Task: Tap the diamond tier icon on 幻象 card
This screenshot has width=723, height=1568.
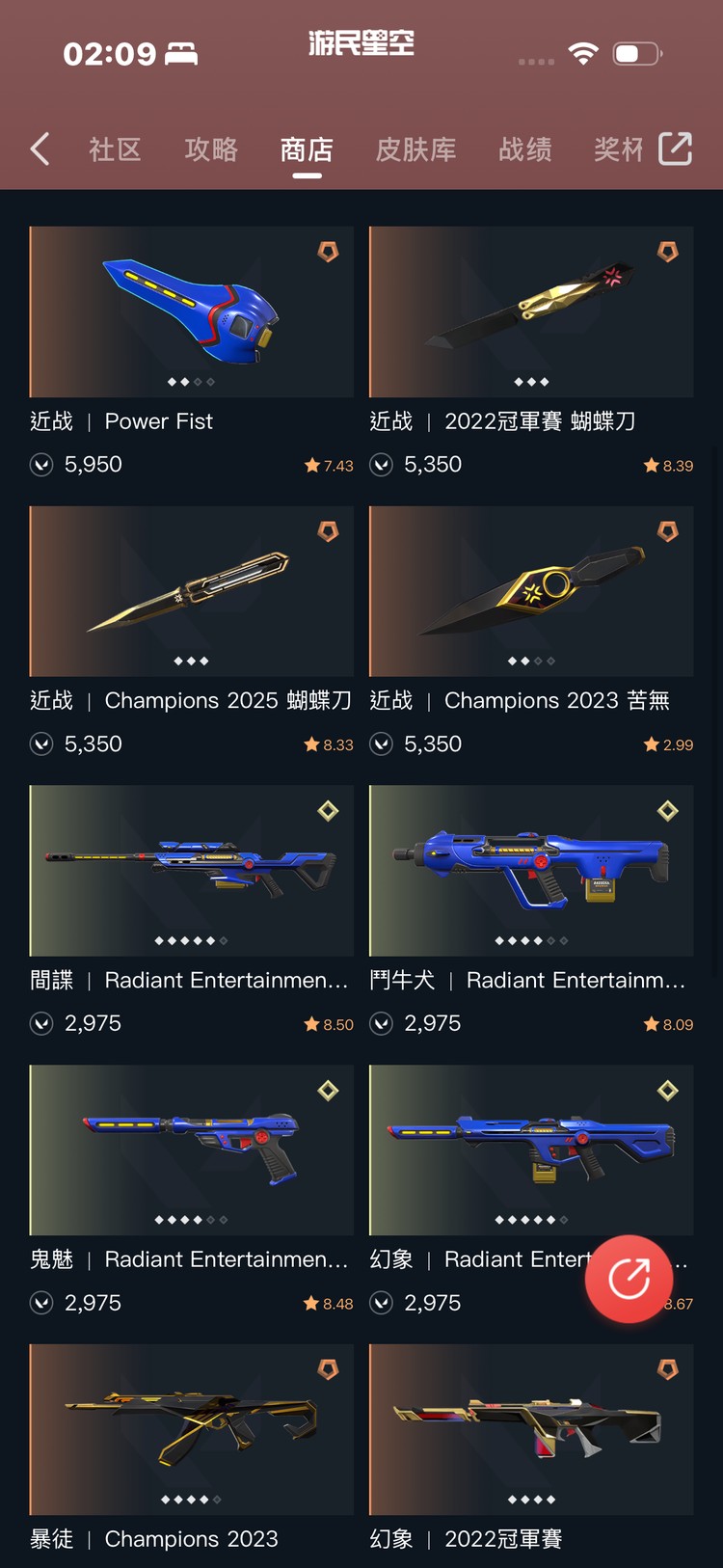Action: pyautogui.click(x=668, y=1091)
